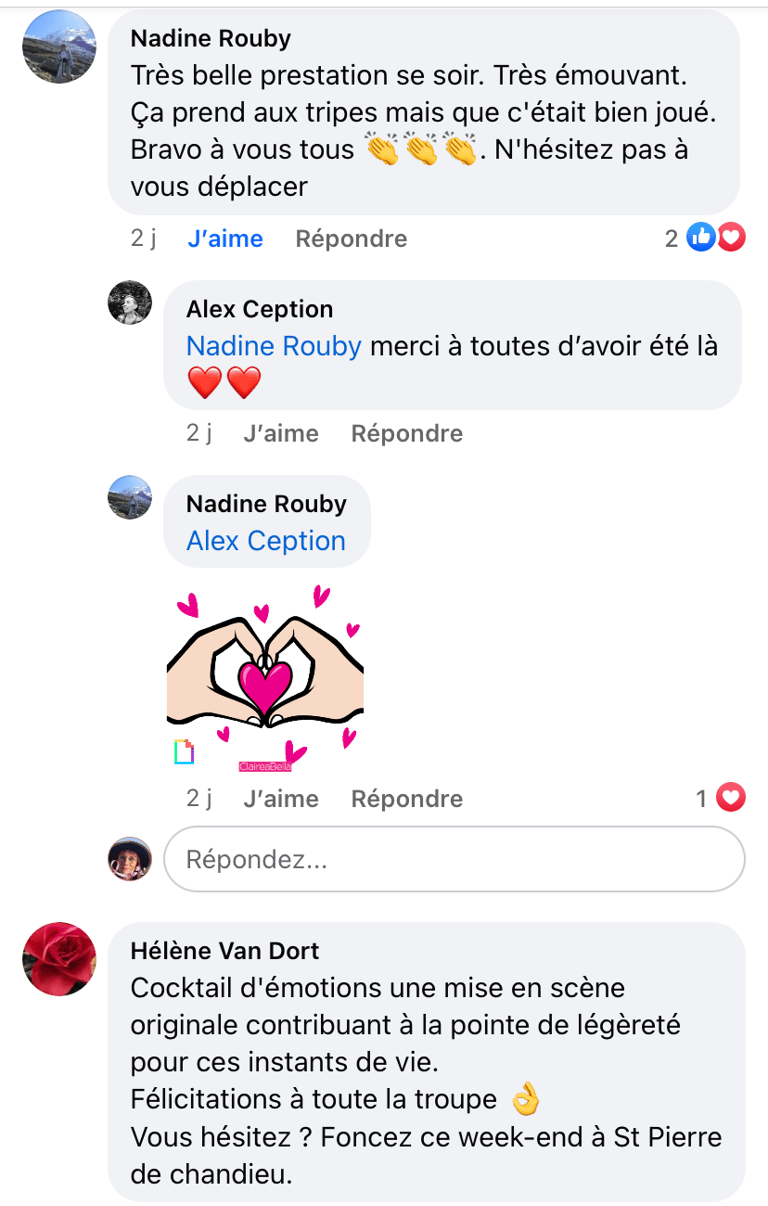The width and height of the screenshot is (768, 1206).
Task: Like Nadine Rouby's heart sticker reply
Action: tap(281, 798)
